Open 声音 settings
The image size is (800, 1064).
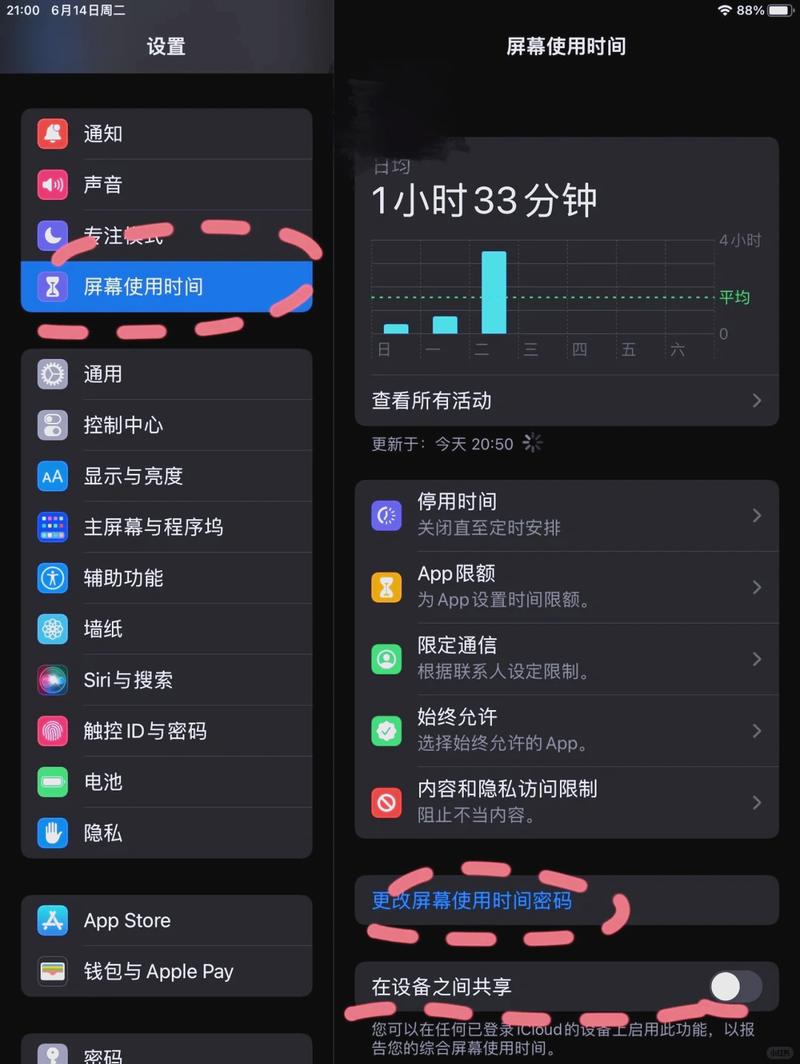[166, 185]
